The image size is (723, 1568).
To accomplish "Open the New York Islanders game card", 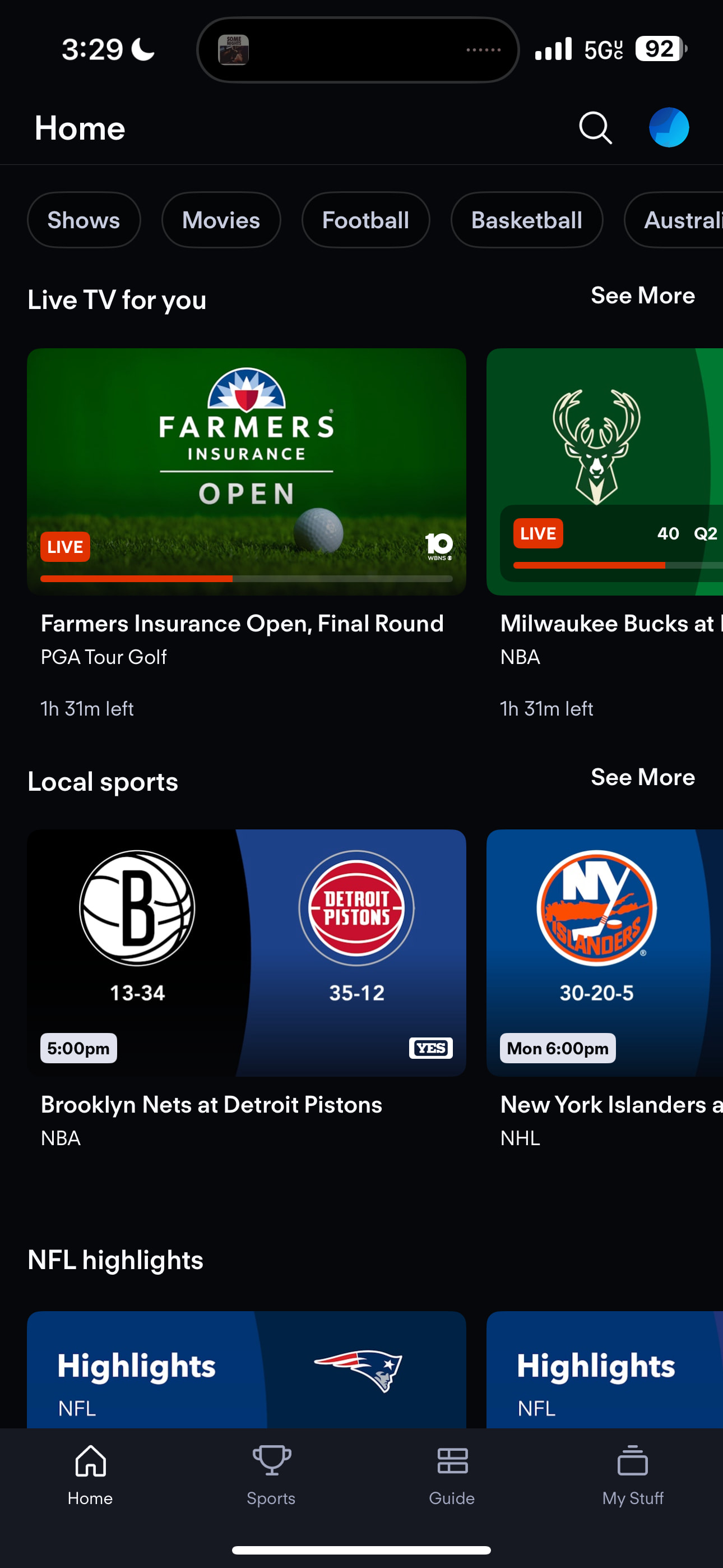I will pos(604,953).
